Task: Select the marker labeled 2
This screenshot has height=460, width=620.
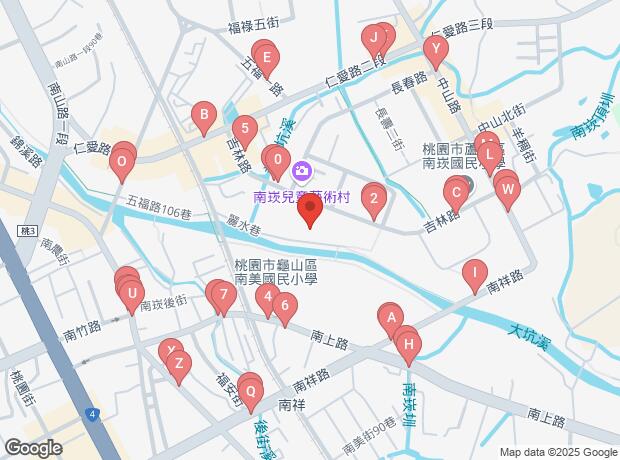Action: [373, 200]
